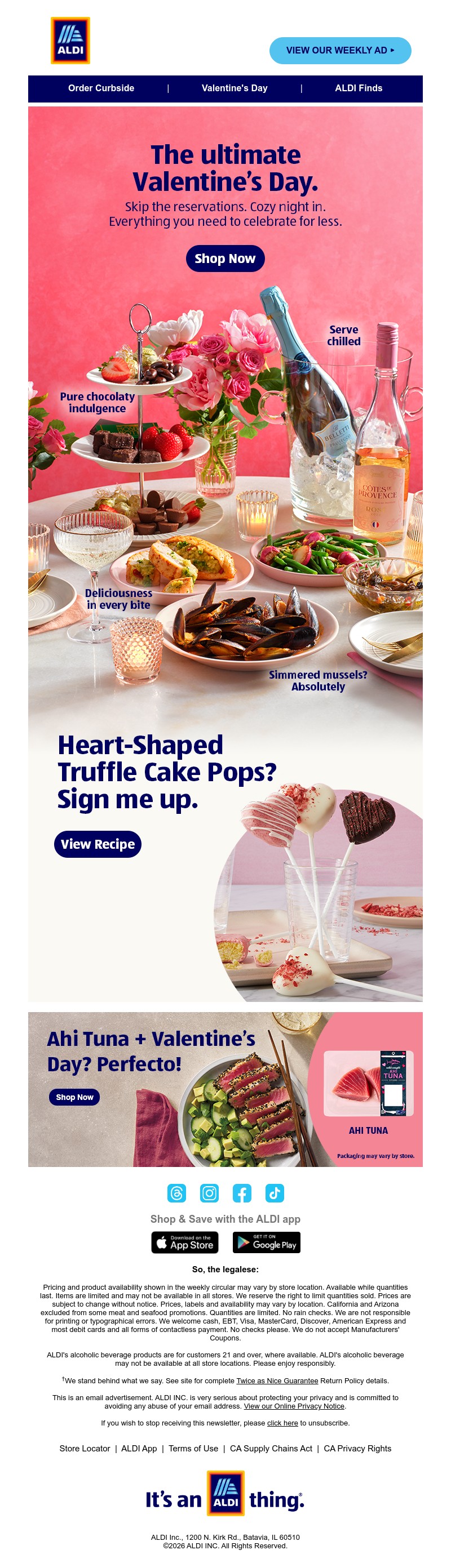Open the View Our Weekly Ad button

click(340, 51)
